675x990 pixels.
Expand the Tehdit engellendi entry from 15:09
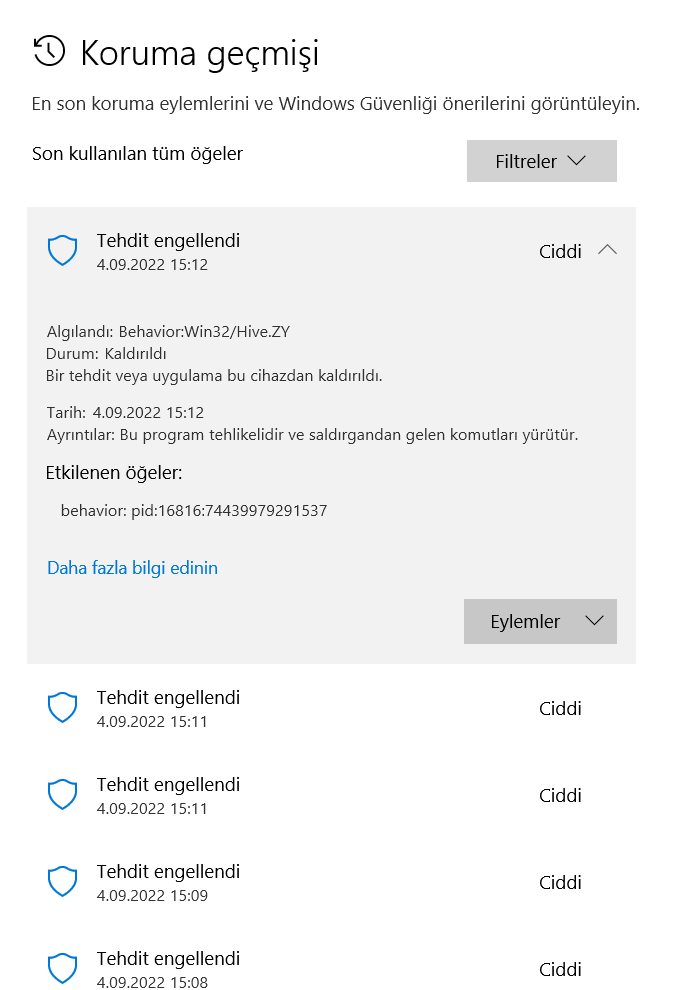click(x=330, y=882)
